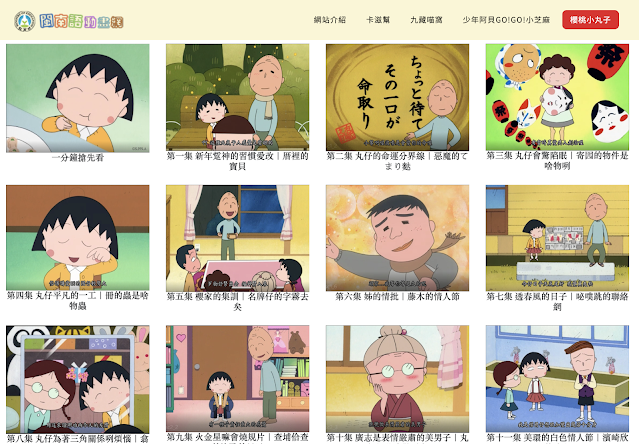Tap the 閩南語動畫網 site logo

pyautogui.click(x=69, y=21)
